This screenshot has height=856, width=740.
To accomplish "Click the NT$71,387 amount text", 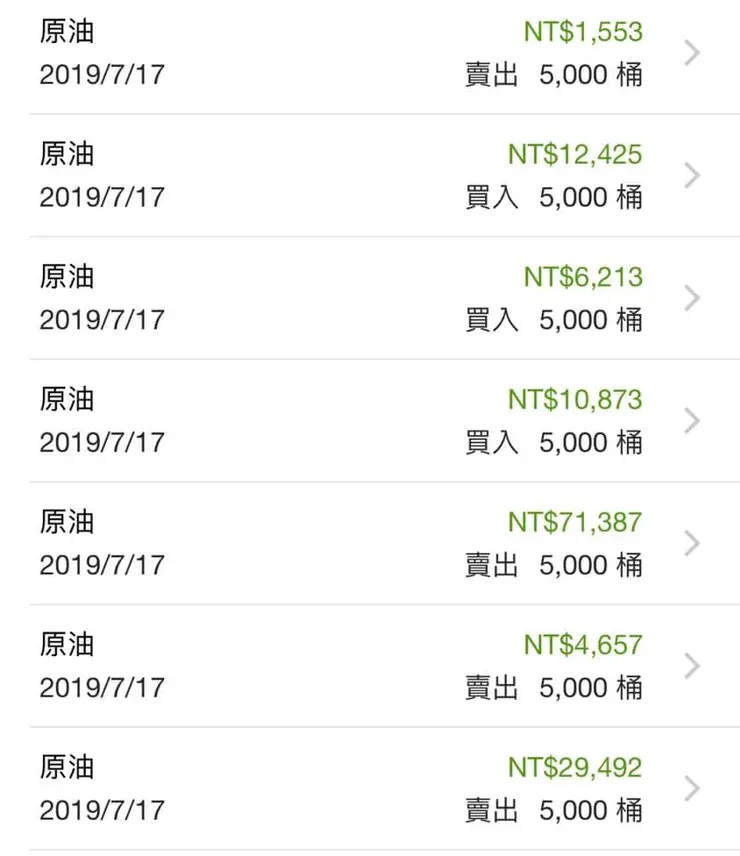I will tap(578, 521).
